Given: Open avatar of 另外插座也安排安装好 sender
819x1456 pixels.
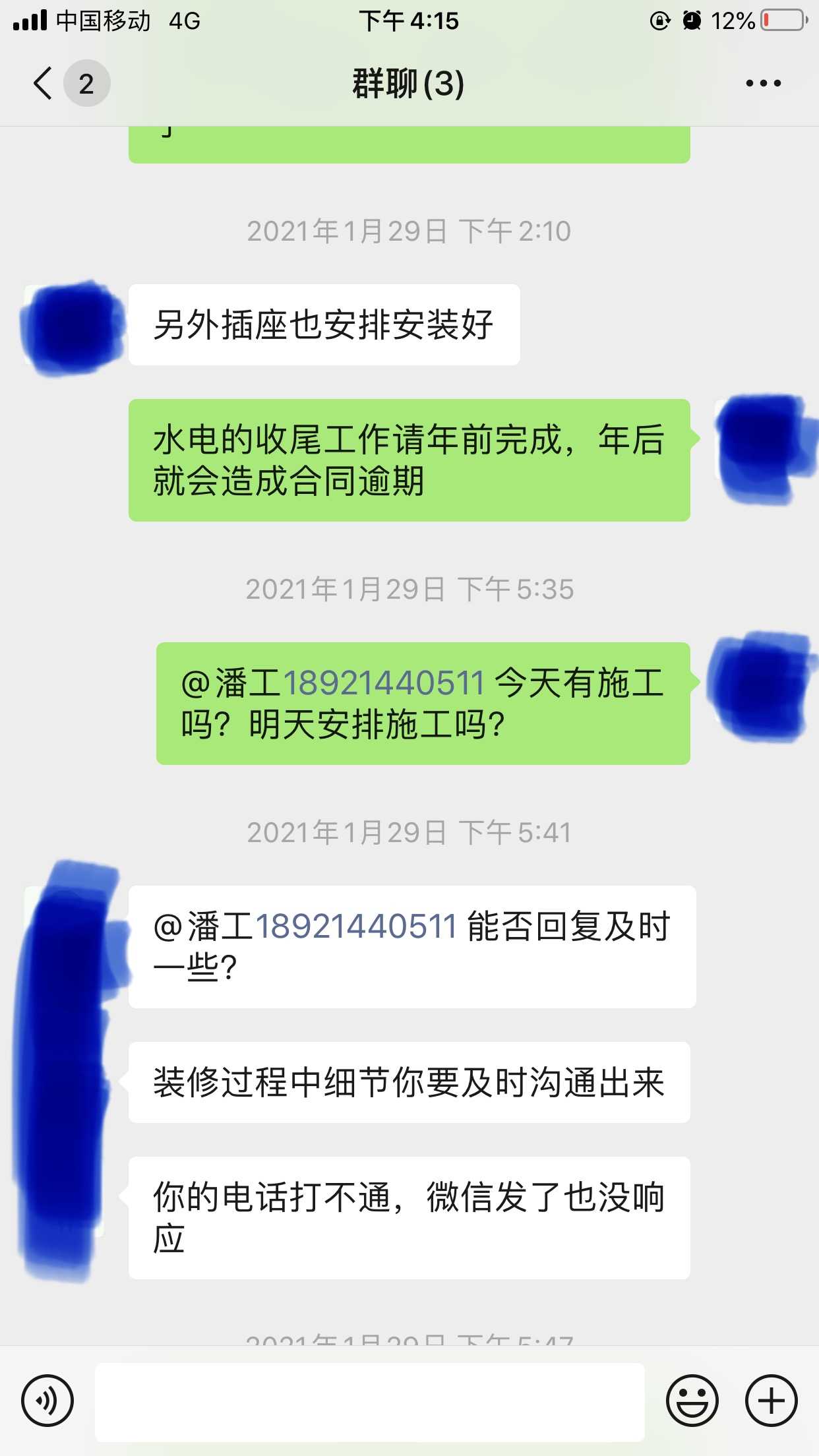Looking at the screenshot, I should pos(73,327).
